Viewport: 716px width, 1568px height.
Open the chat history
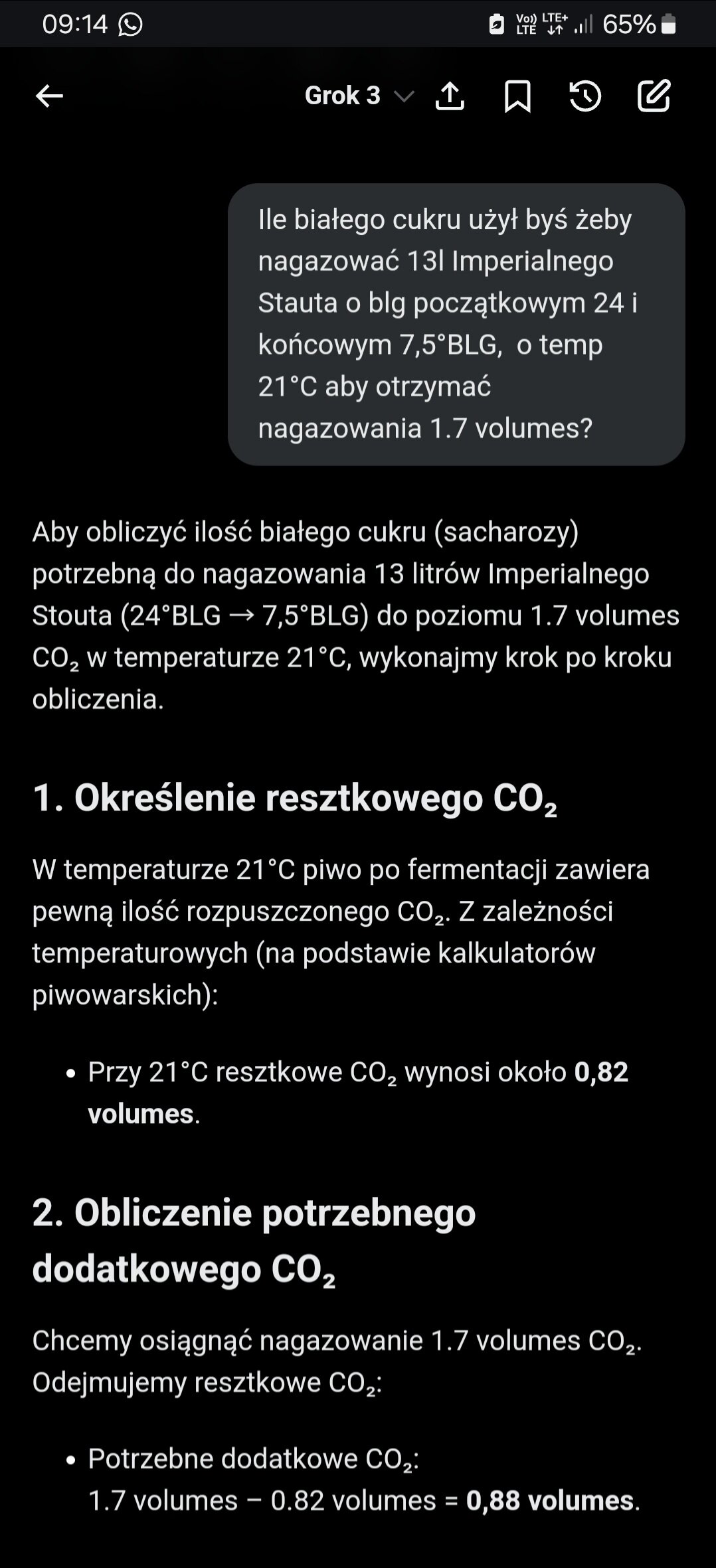[x=585, y=96]
